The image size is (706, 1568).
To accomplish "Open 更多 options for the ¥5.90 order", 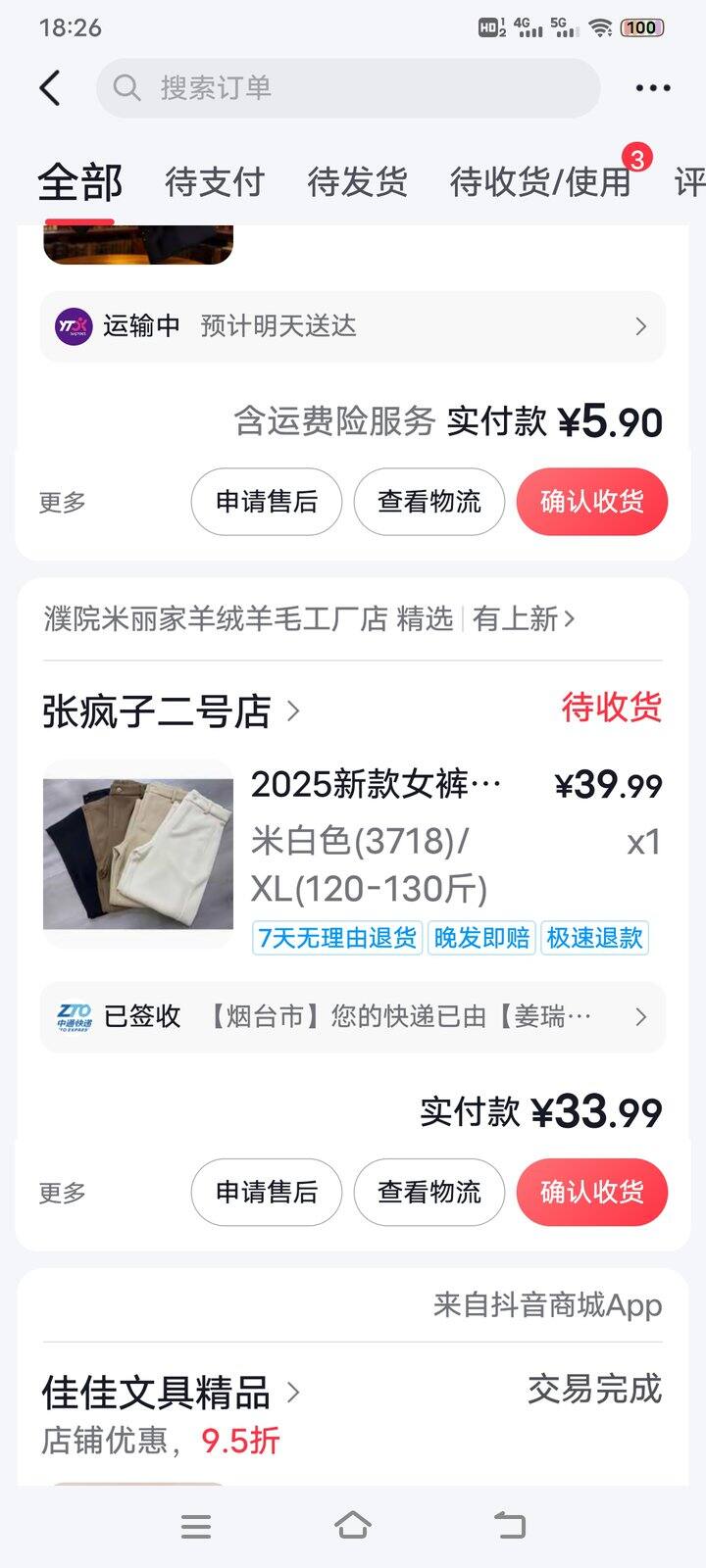I will (x=63, y=503).
